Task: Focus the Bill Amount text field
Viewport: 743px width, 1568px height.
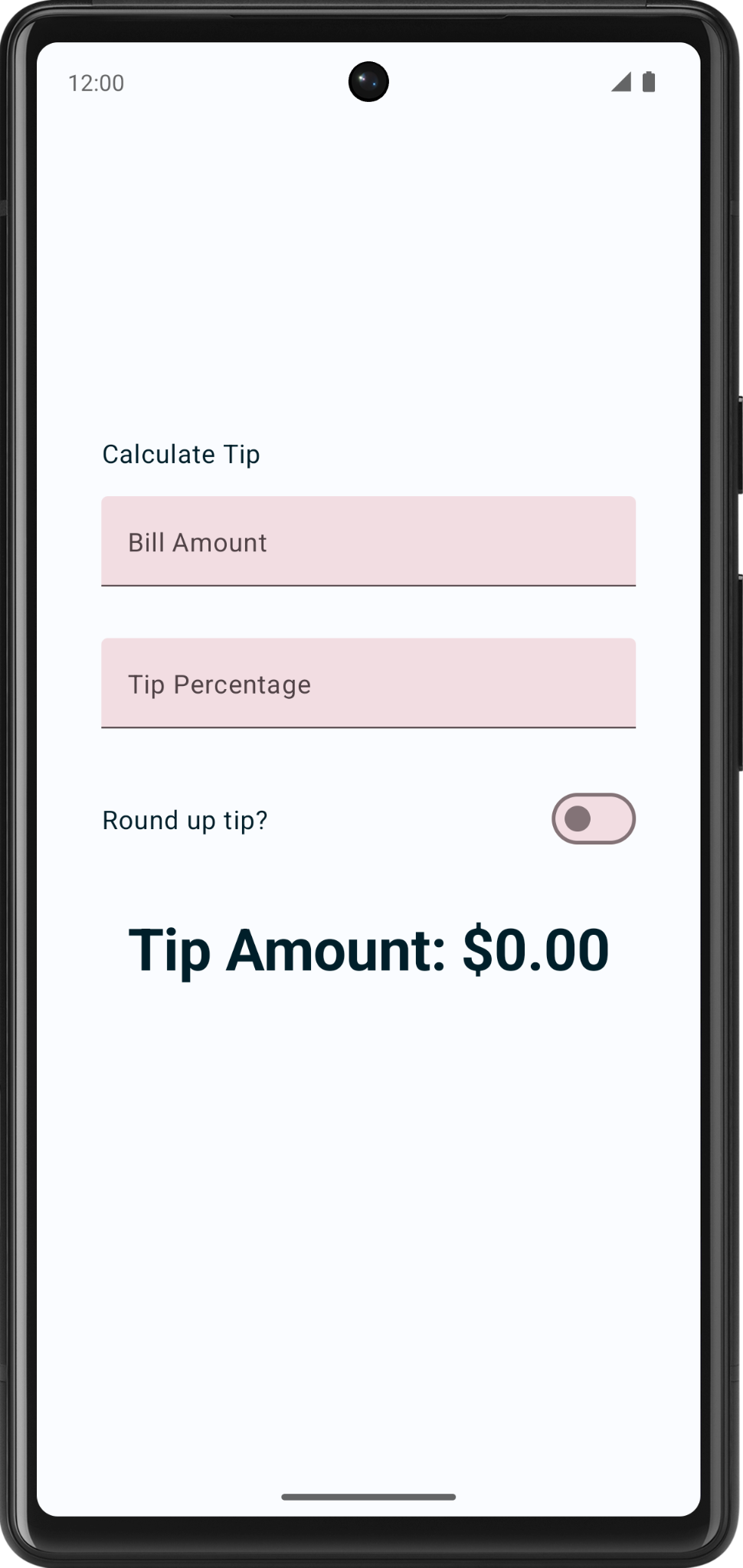Action: coord(368,541)
